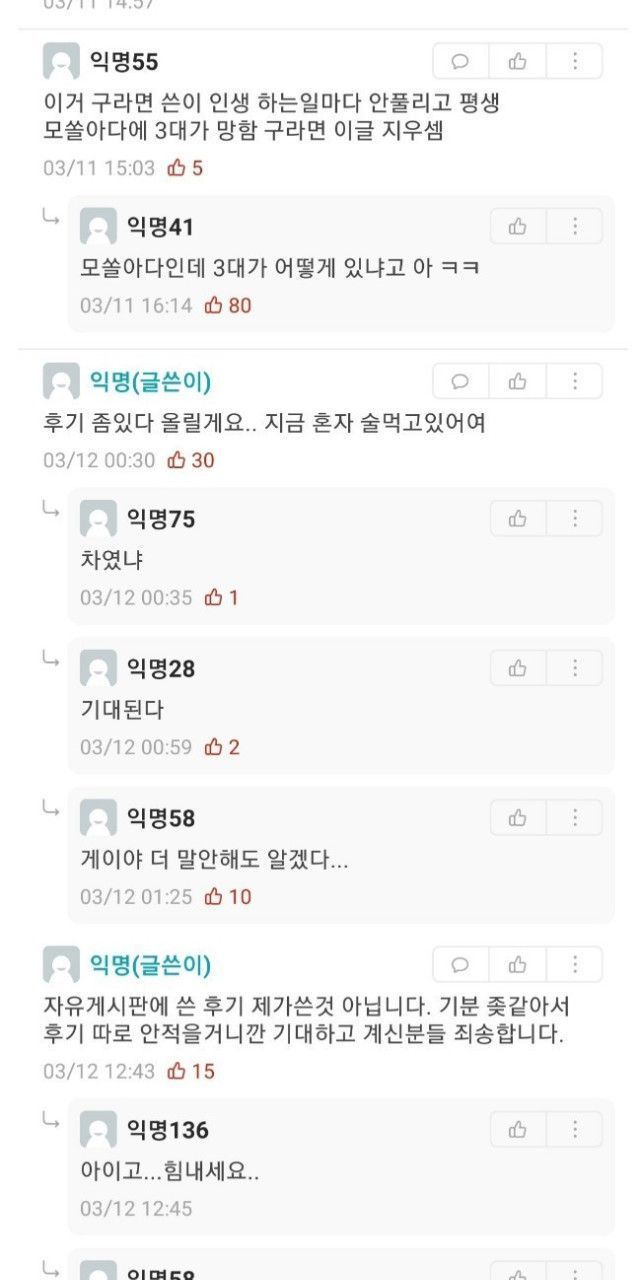
Task: Open overflow menu on 익명28's reply
Action: 575,668
